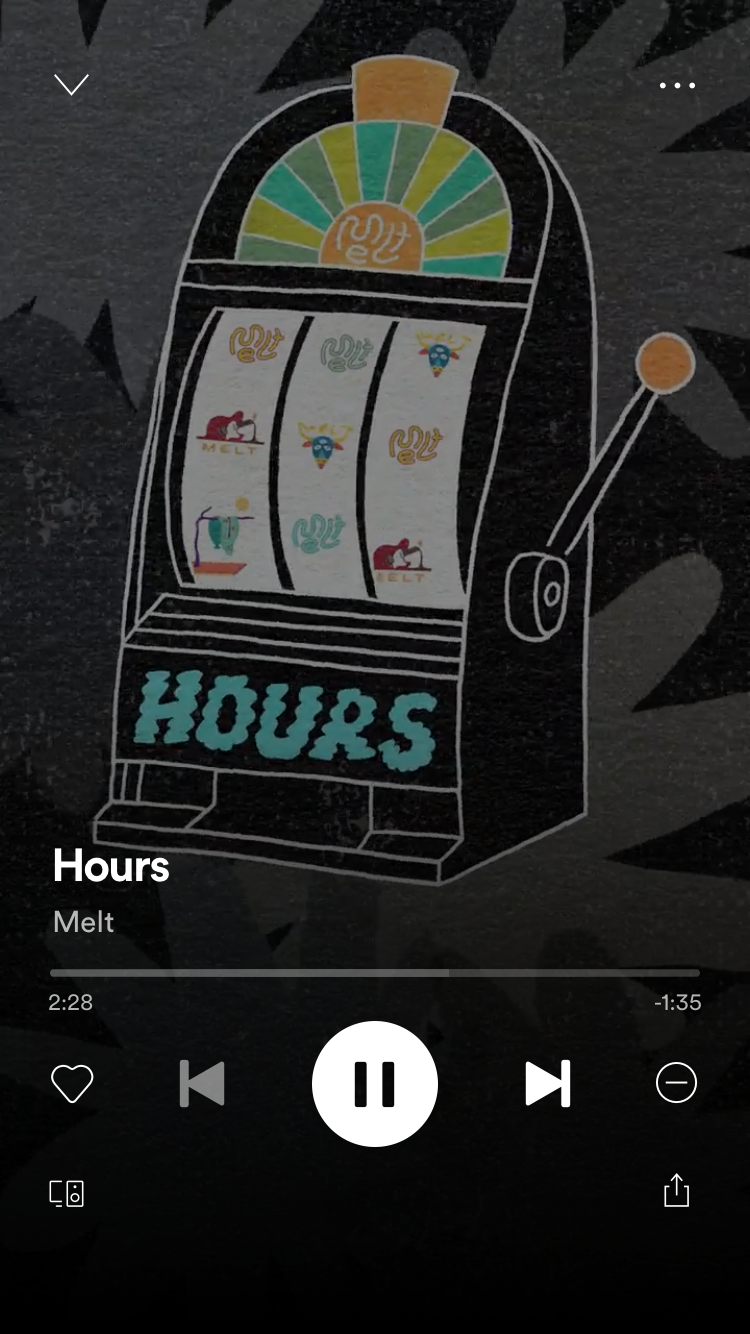The width and height of the screenshot is (750, 1334).
Task: Pause the song Hours
Action: tap(375, 1084)
